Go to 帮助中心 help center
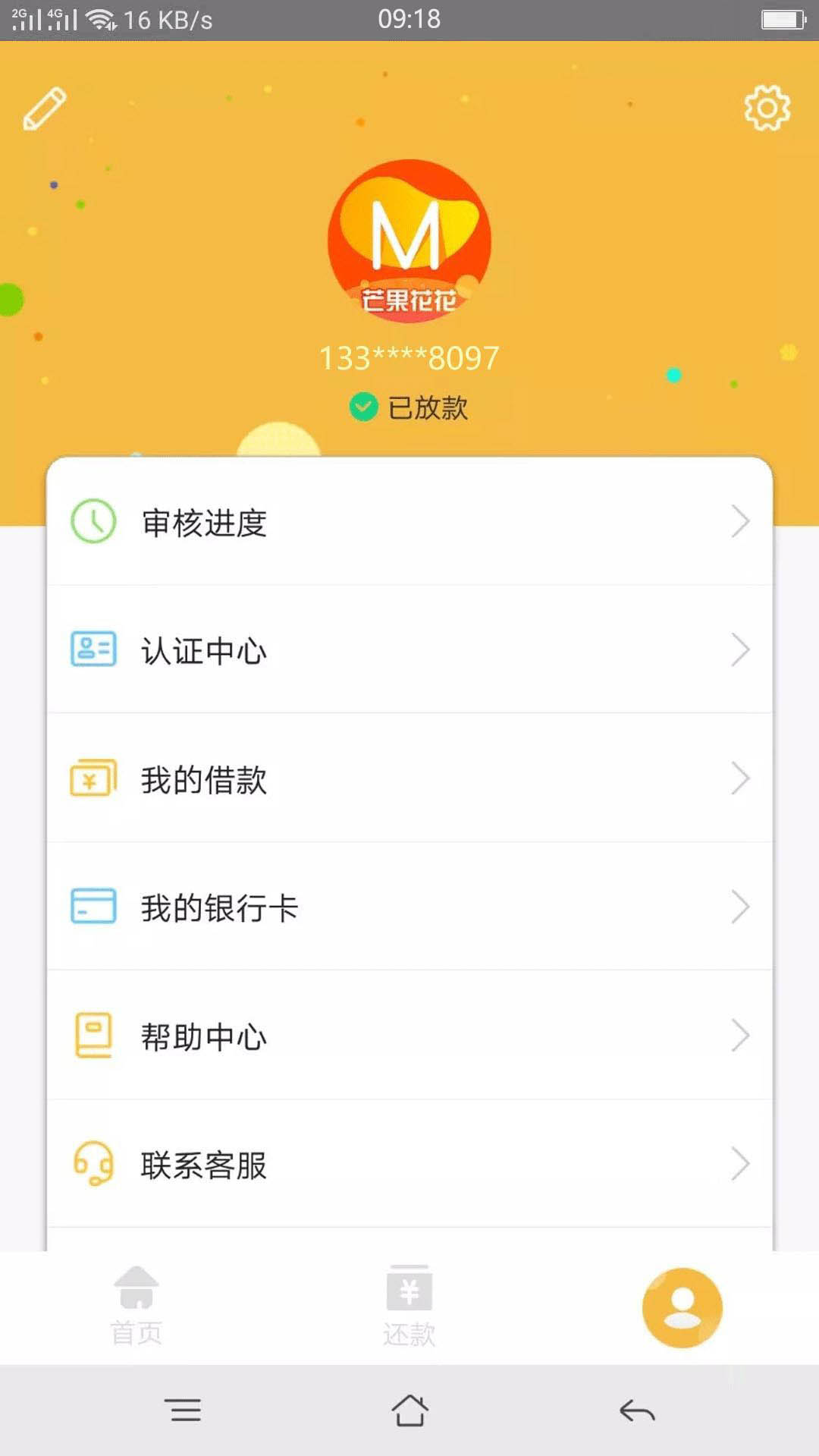The height and width of the screenshot is (1456, 819). pos(409,1036)
